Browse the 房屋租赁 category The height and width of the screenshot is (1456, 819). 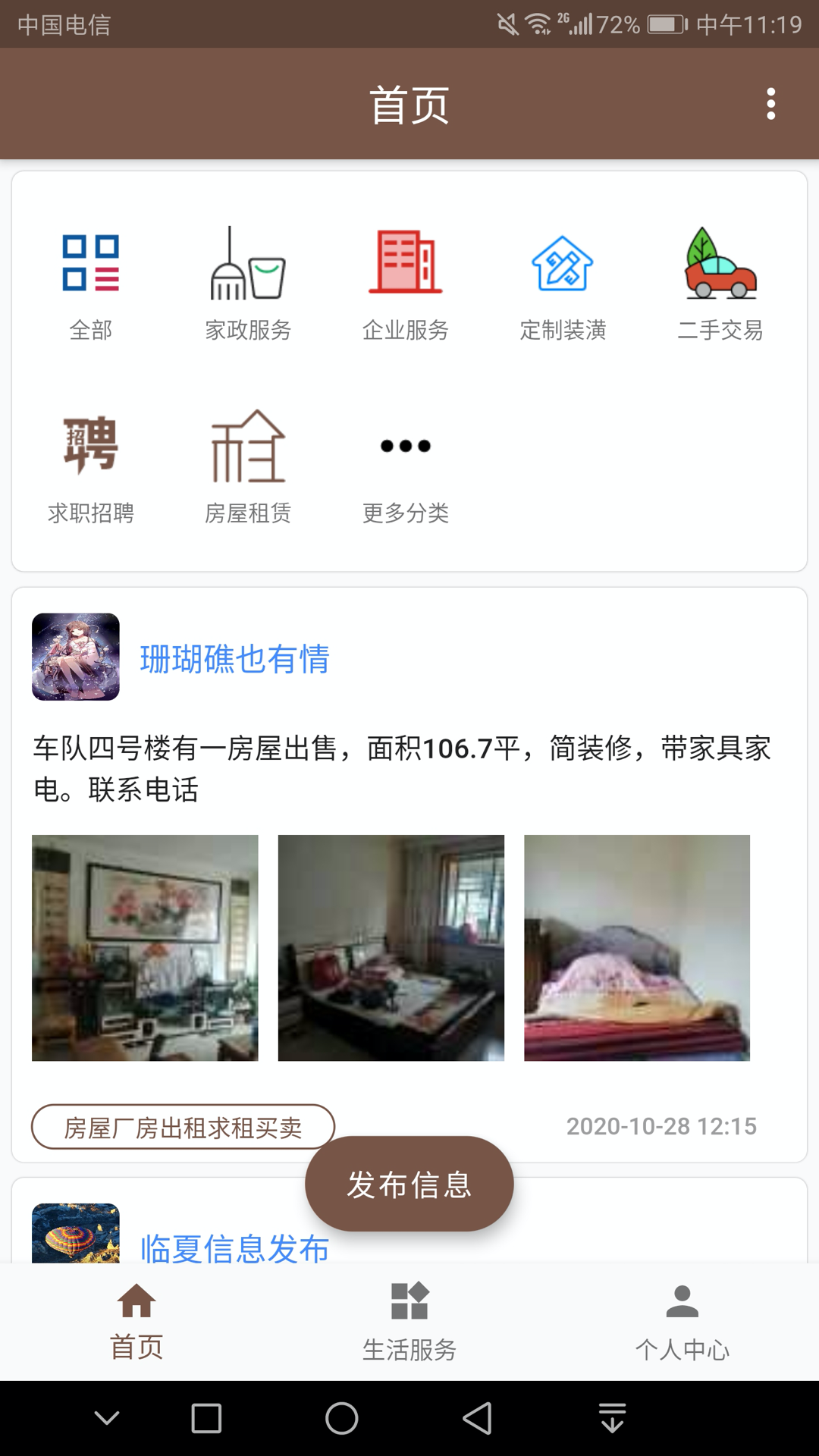click(x=248, y=468)
